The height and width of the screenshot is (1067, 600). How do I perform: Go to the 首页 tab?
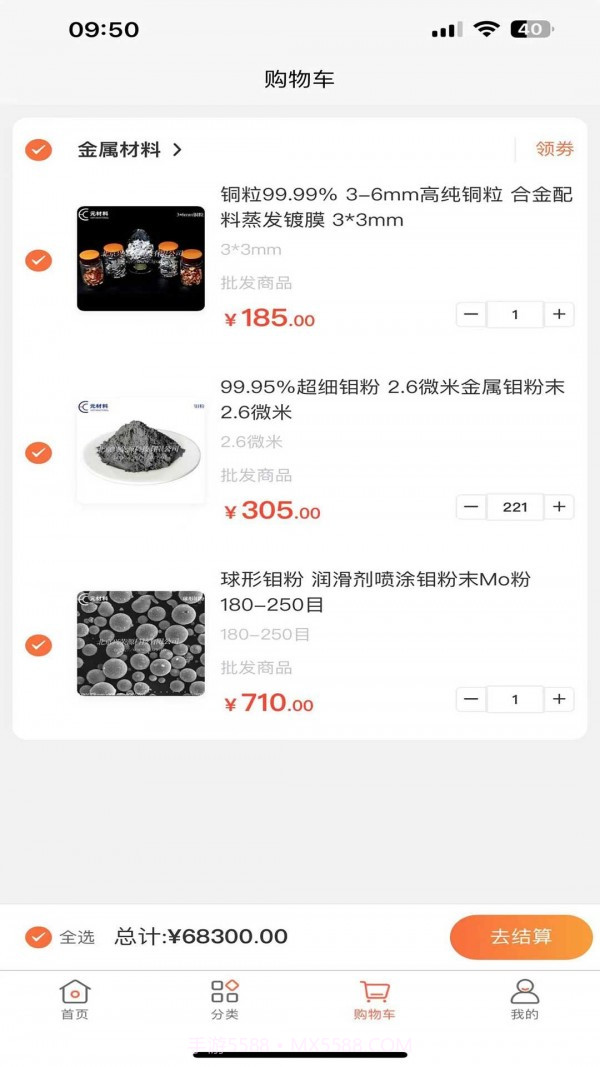pyautogui.click(x=75, y=999)
